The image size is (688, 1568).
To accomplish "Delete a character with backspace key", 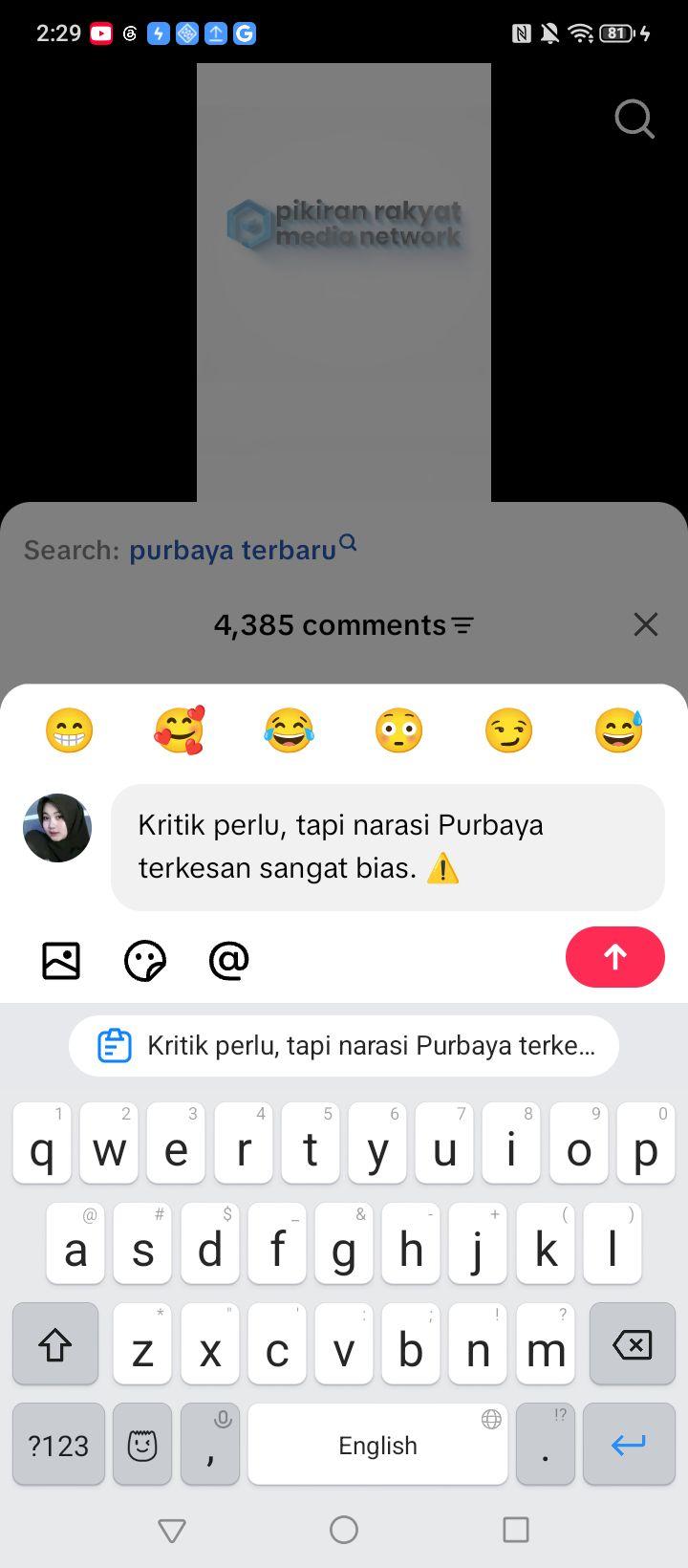I will pos(633,1344).
